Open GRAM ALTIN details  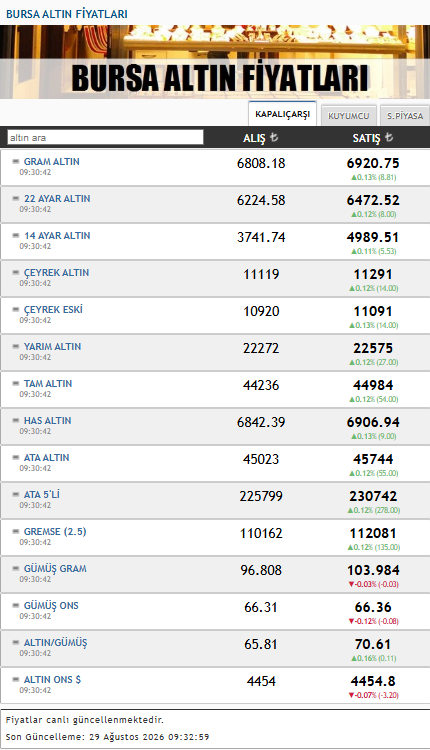(x=52, y=162)
